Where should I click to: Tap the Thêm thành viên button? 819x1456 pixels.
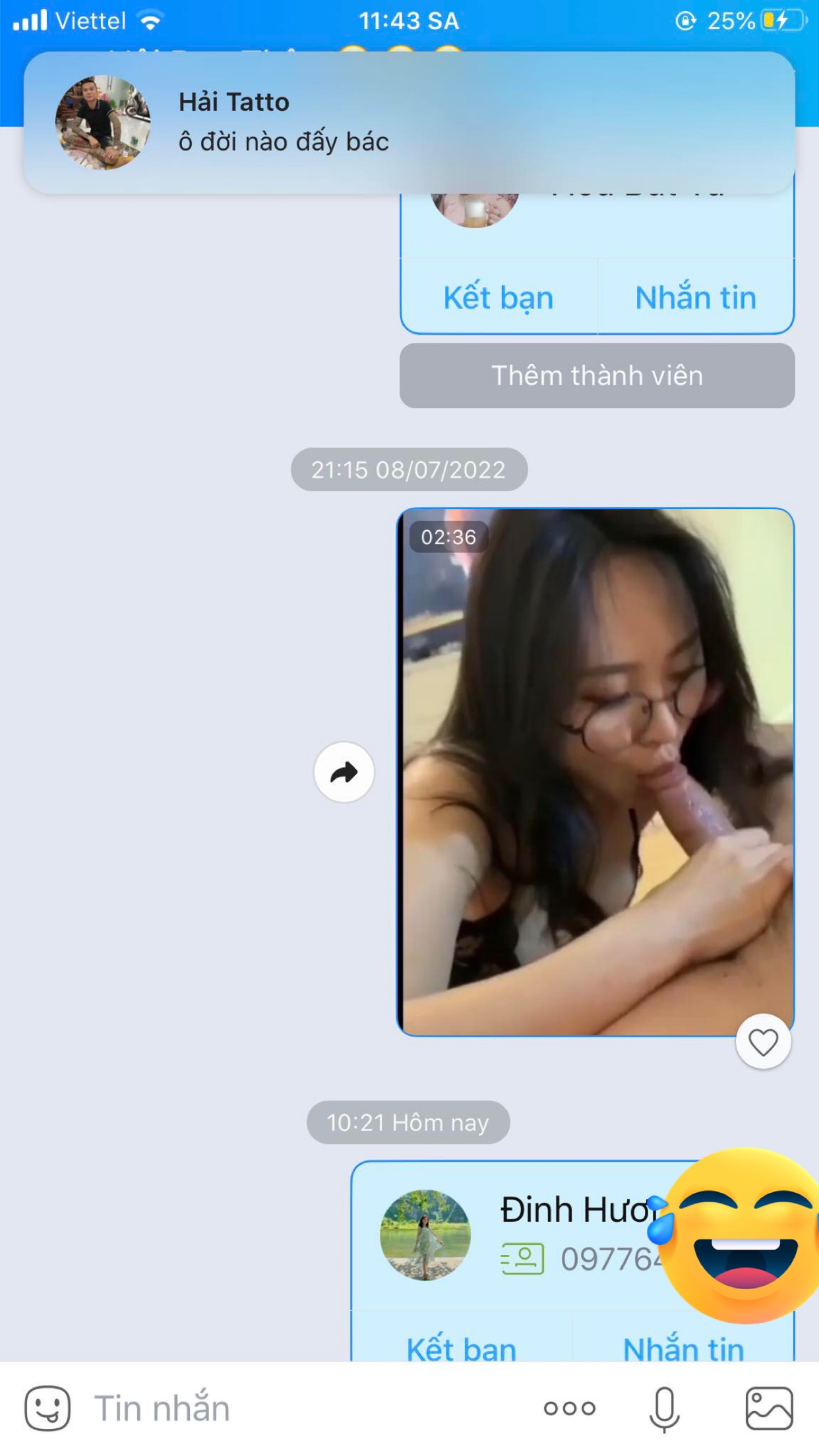(x=597, y=375)
